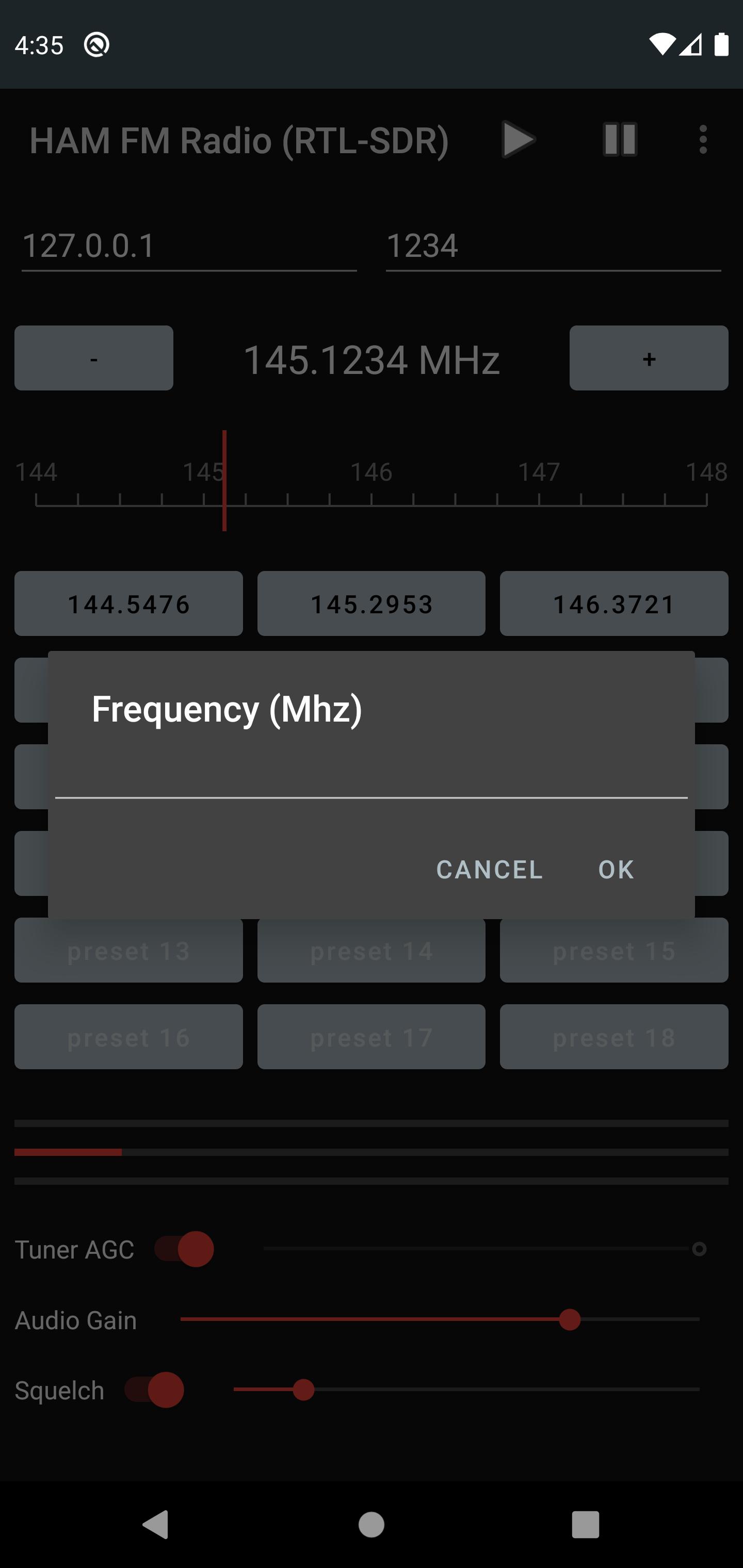This screenshot has height=1568, width=743.
Task: Tap the Frequency (Mhz) text field
Action: (x=371, y=774)
